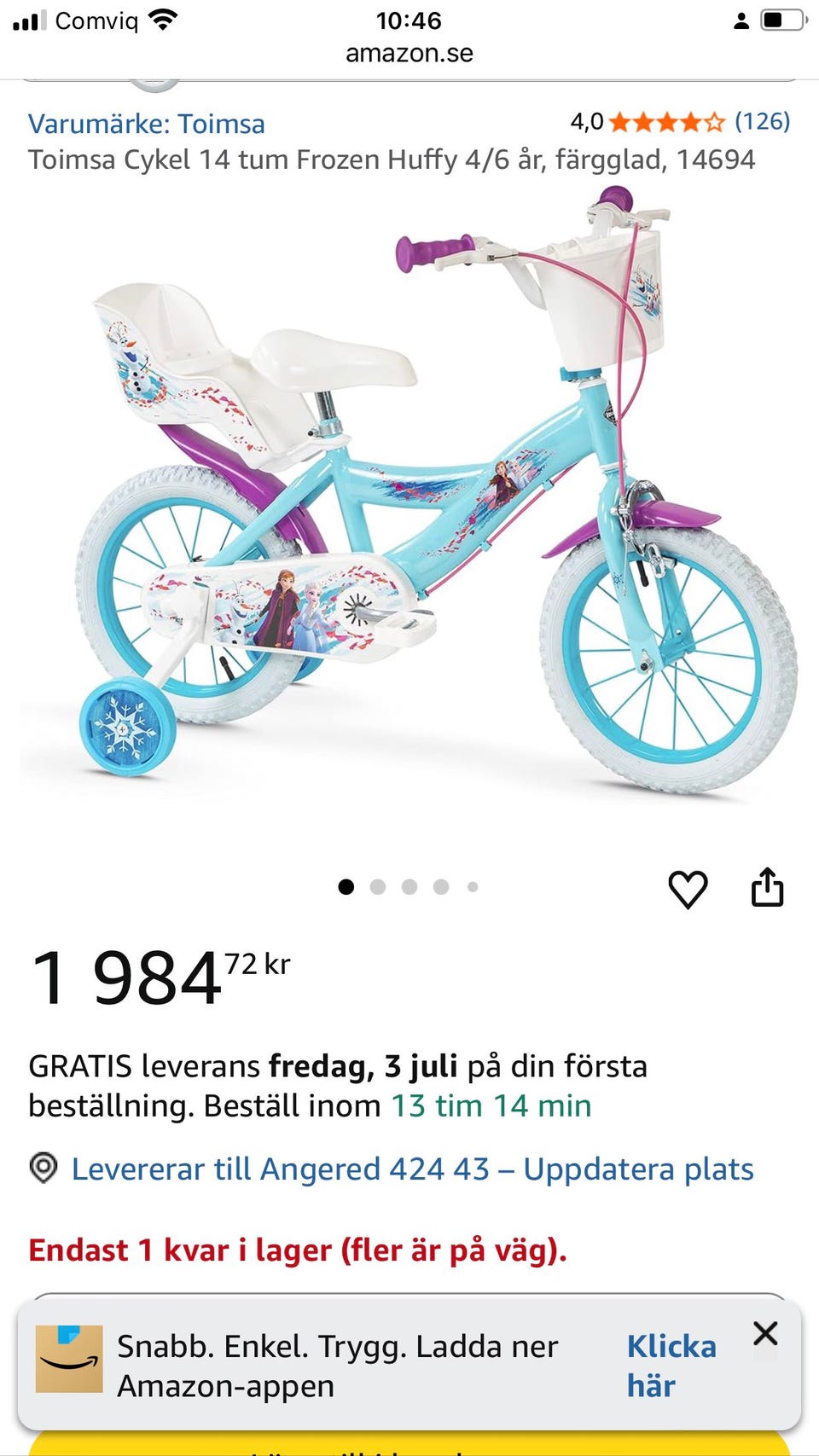Tap Klicka här to get Amazon app
This screenshot has width=819, height=1456.
point(671,1366)
